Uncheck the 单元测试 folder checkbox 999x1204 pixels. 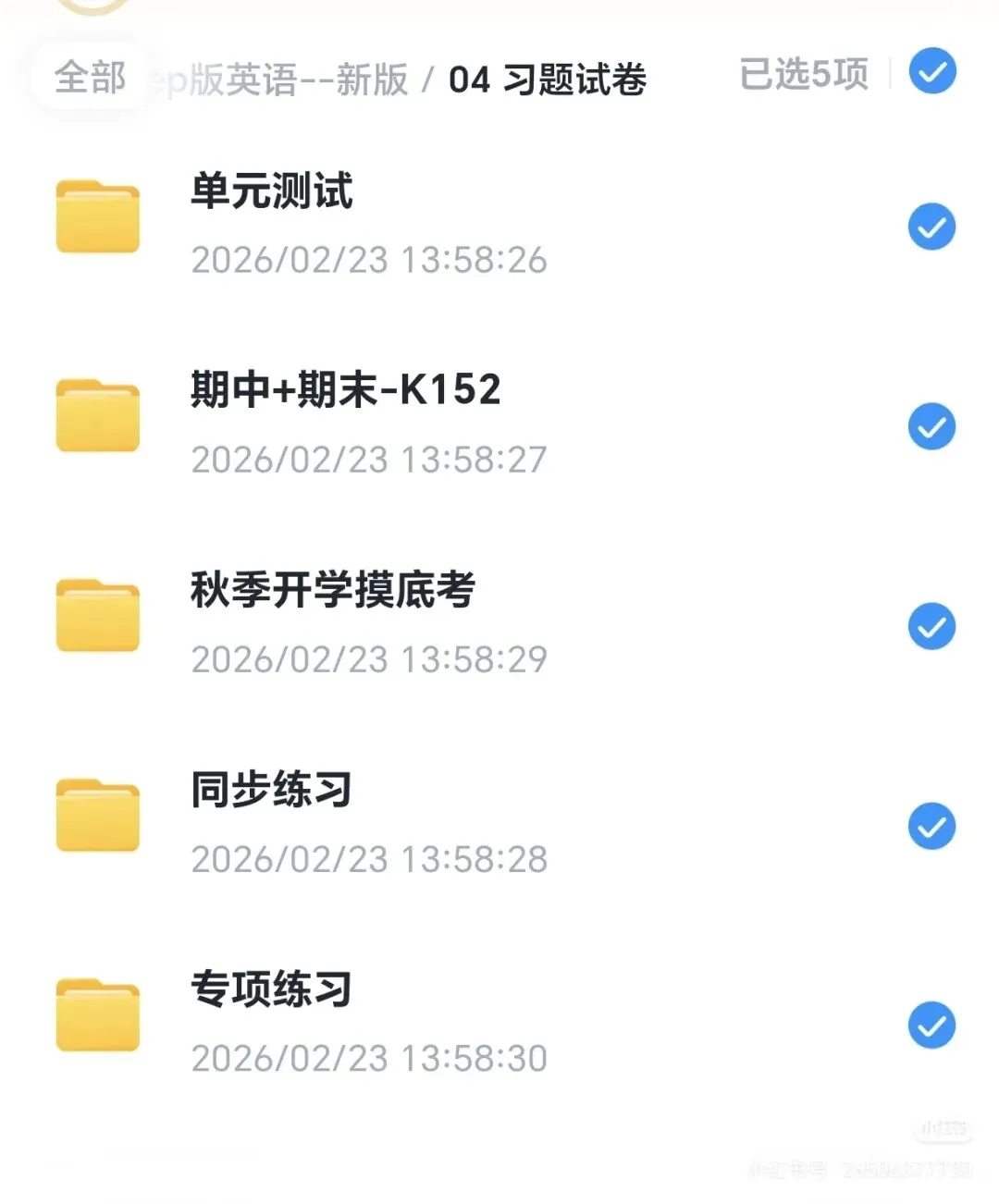coord(931,227)
